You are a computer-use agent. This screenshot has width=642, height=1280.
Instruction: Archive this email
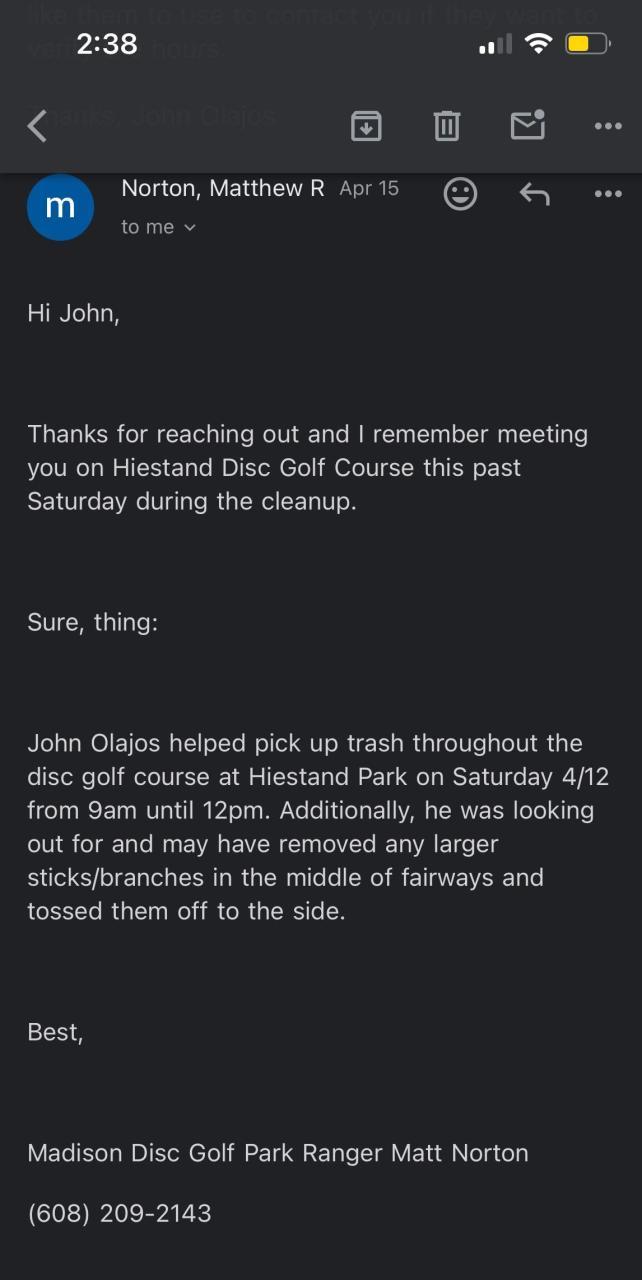366,126
